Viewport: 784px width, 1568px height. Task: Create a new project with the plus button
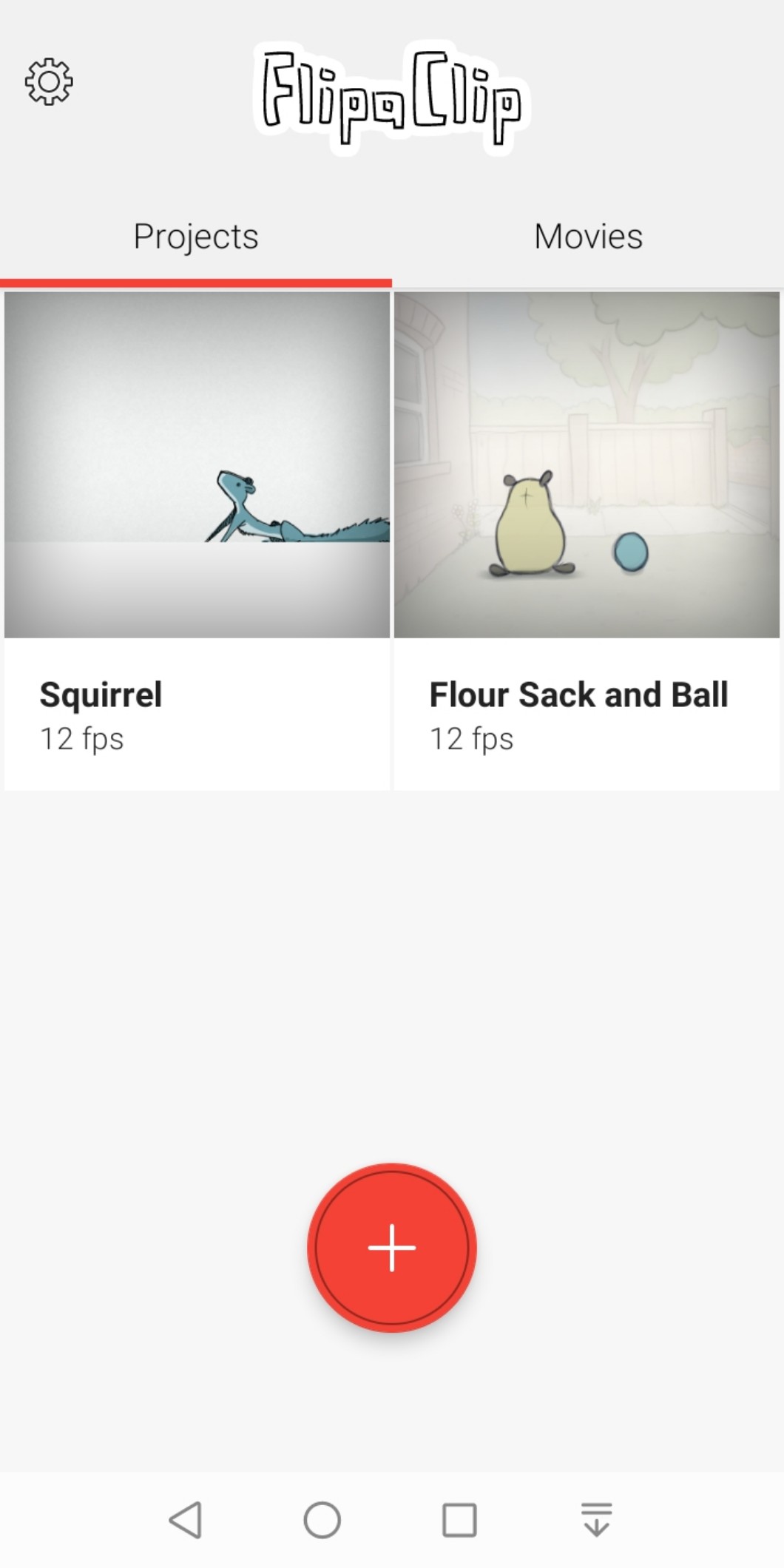392,1248
